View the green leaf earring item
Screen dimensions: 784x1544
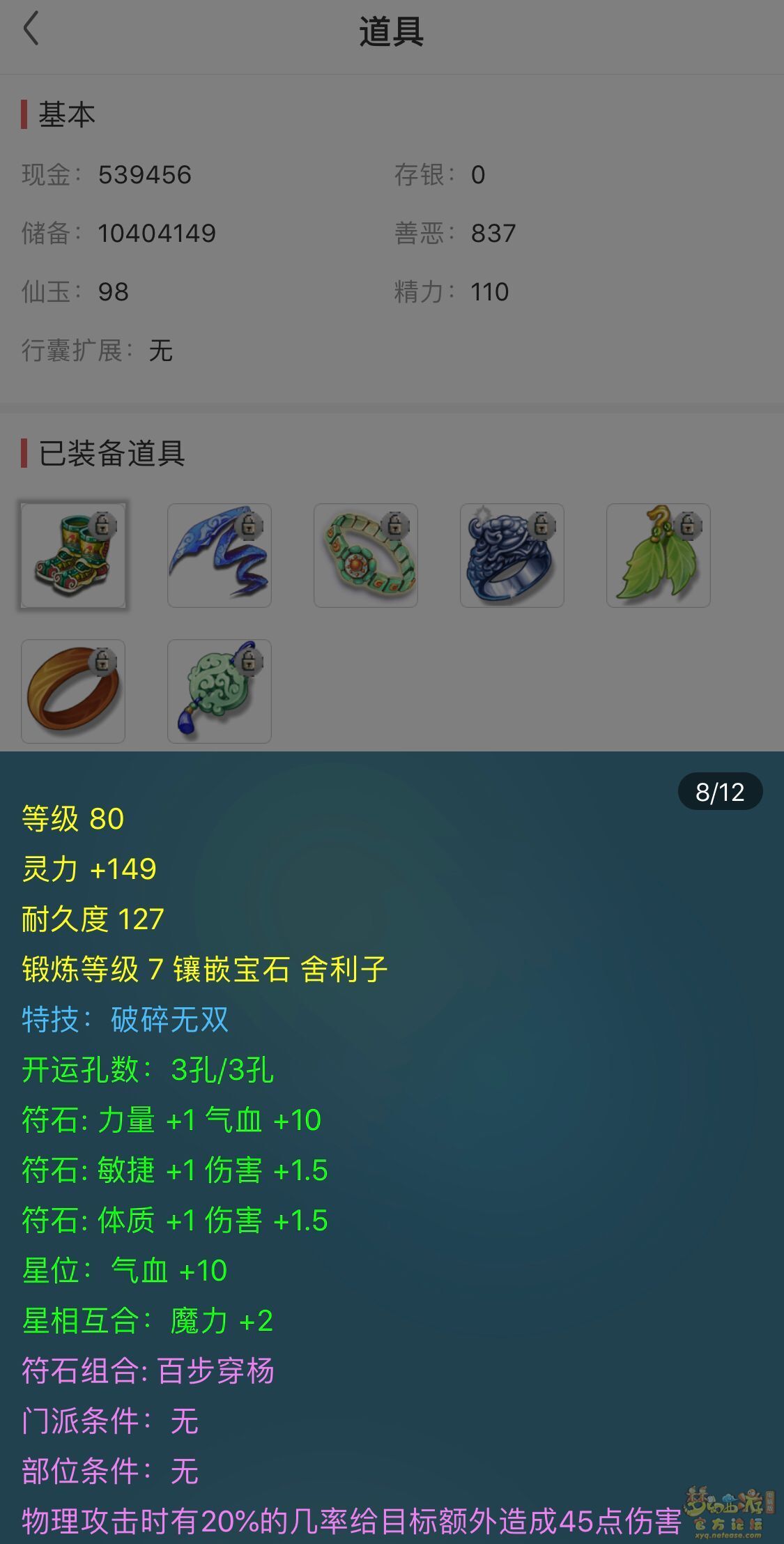pyautogui.click(x=659, y=556)
